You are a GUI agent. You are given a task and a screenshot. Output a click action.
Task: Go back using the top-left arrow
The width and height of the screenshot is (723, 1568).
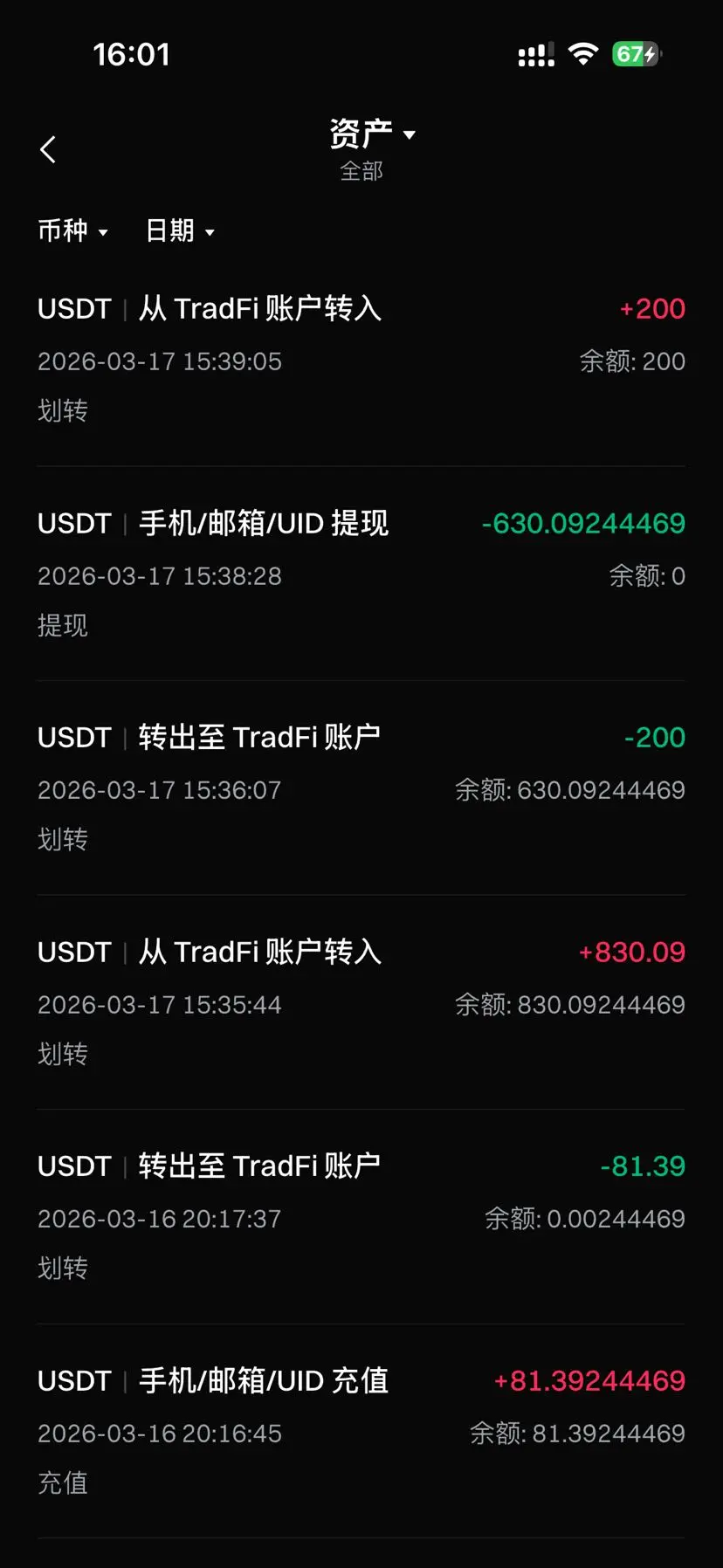point(48,149)
